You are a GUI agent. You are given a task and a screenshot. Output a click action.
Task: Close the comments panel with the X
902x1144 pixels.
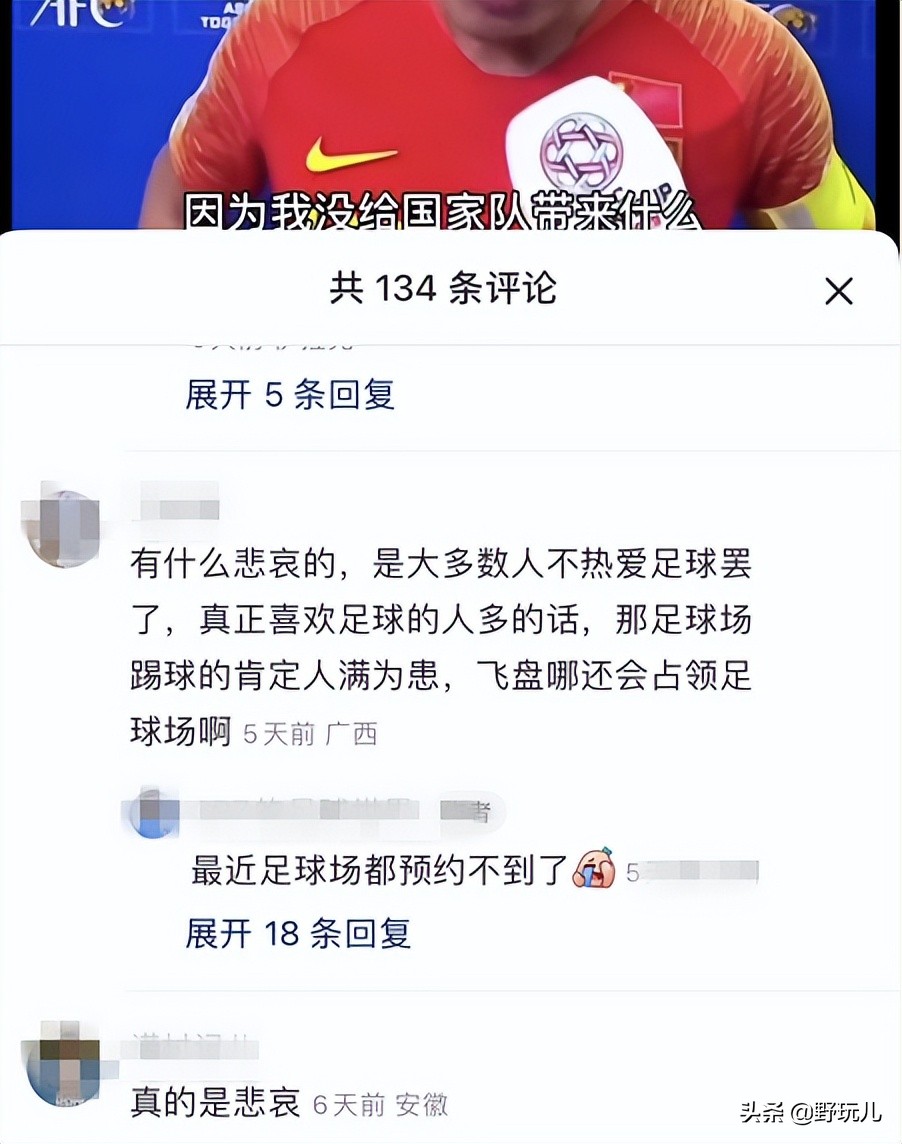[838, 292]
